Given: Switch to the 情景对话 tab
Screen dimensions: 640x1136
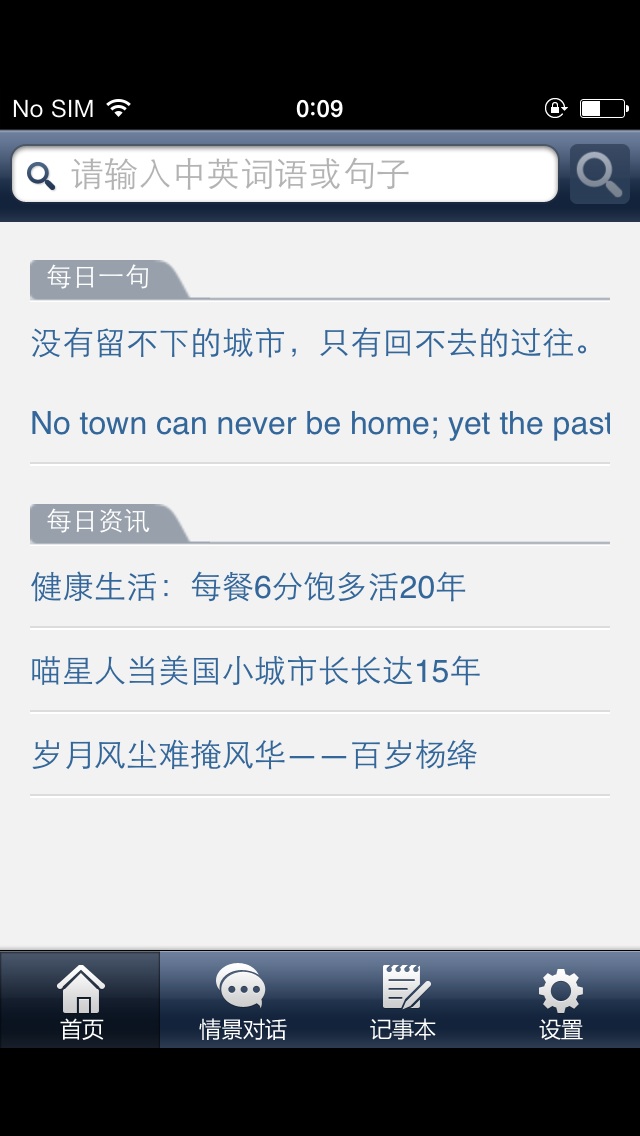Looking at the screenshot, I should [x=242, y=1000].
